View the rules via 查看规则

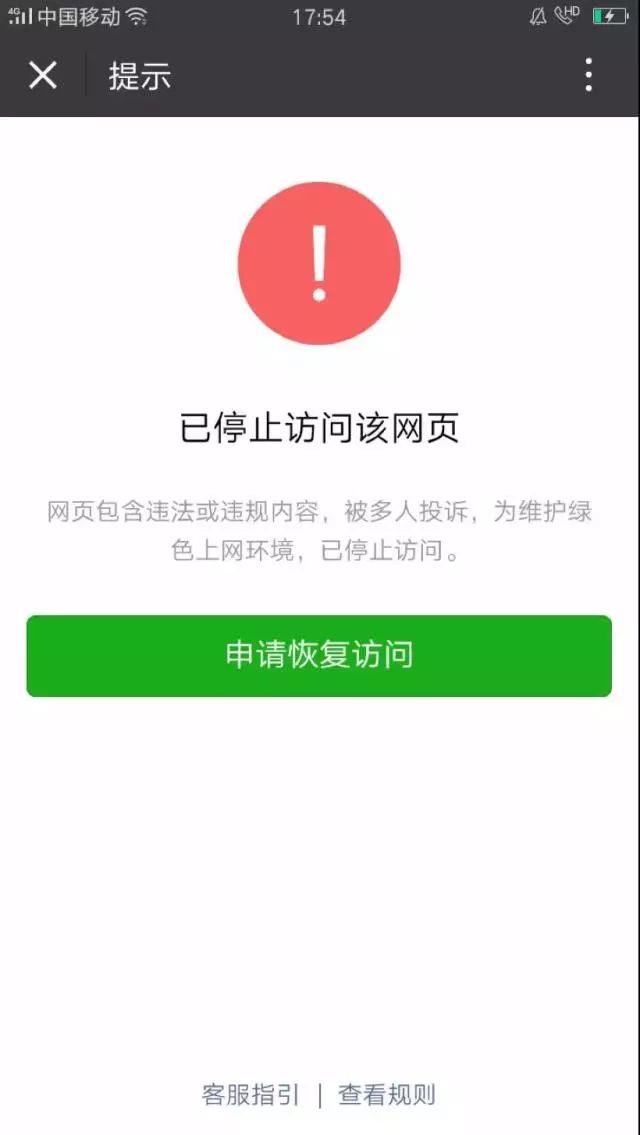point(386,1095)
